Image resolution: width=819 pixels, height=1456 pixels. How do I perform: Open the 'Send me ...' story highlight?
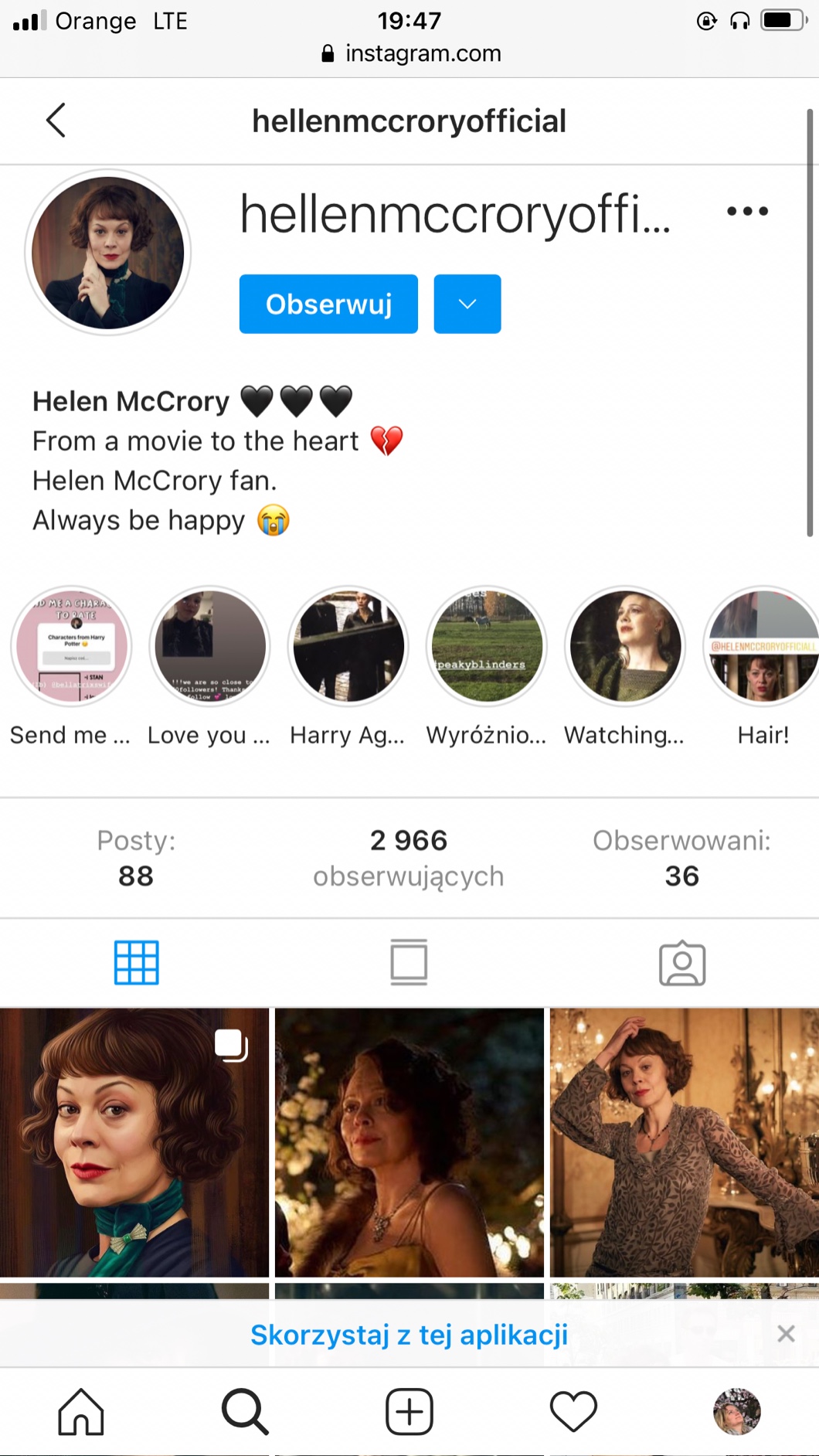(71, 646)
